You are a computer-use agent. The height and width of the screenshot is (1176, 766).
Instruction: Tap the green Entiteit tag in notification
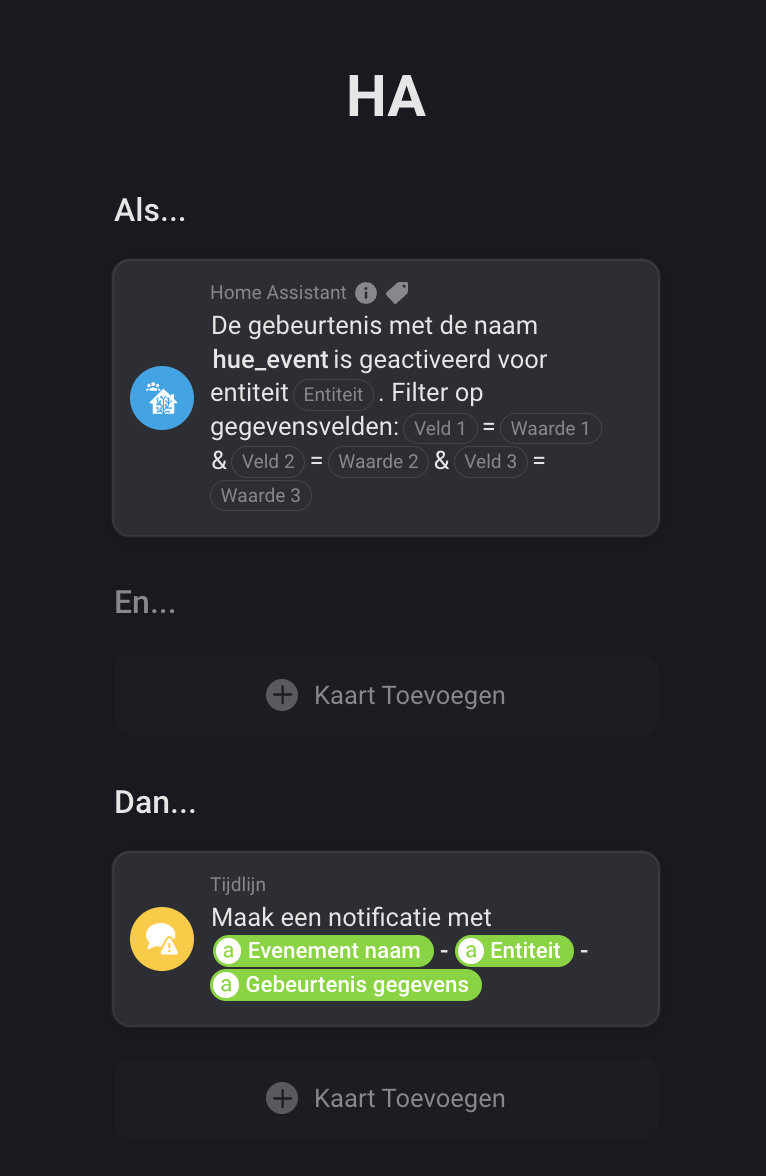click(x=514, y=950)
